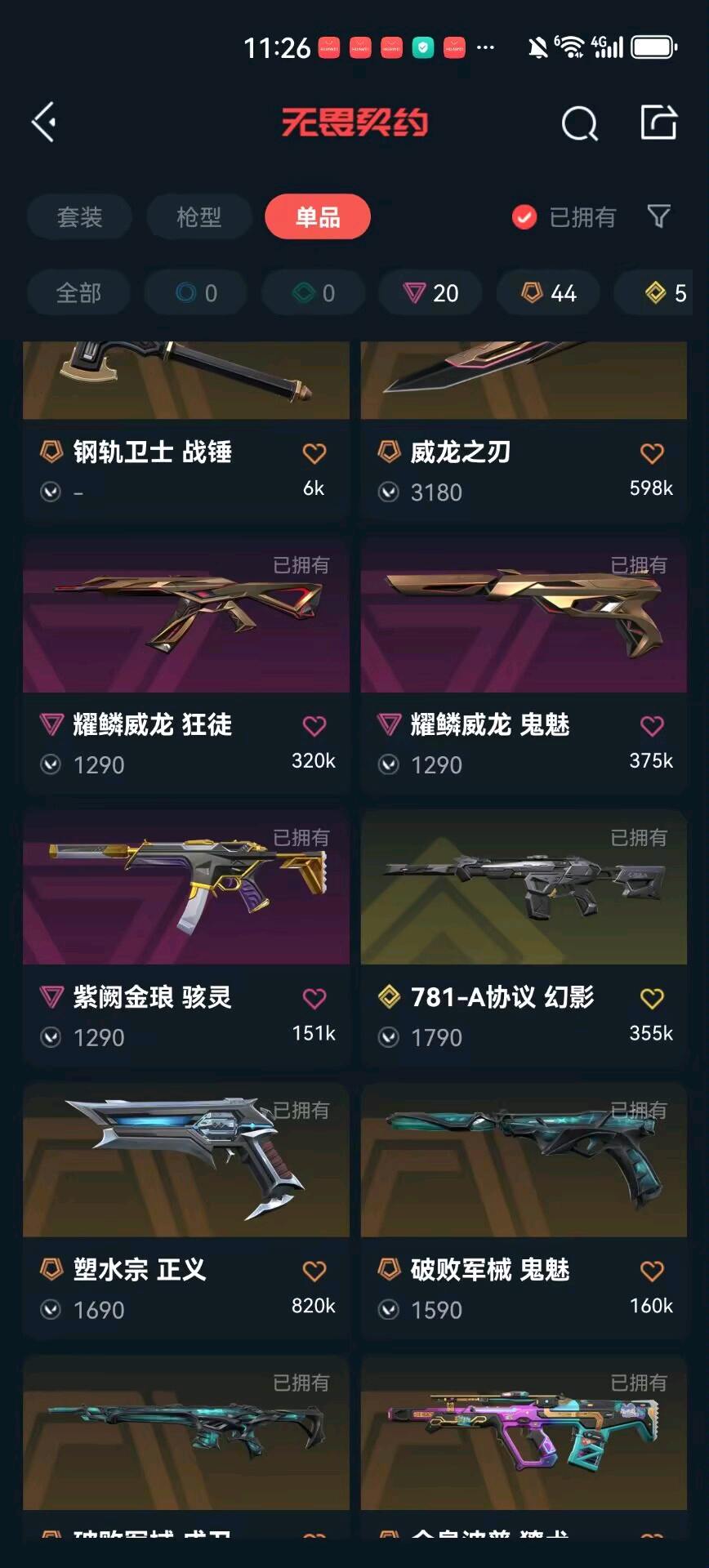Viewport: 709px width, 1568px height.
Task: Switch to the 套装 tab
Action: [x=79, y=217]
